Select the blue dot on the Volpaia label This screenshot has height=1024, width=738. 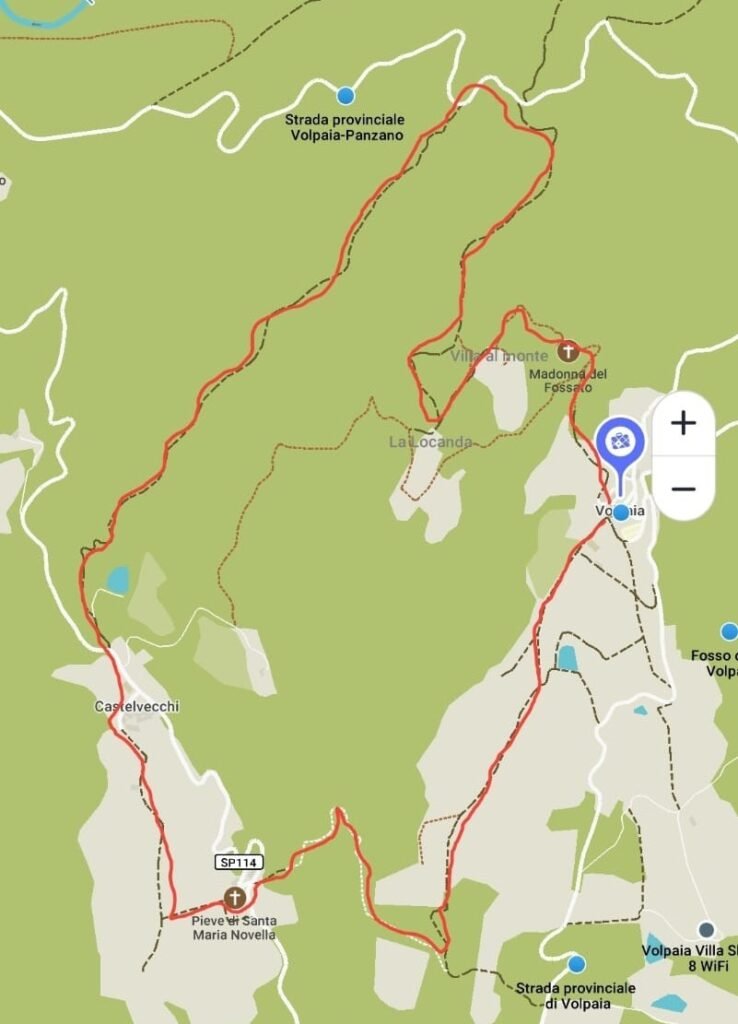click(x=622, y=512)
